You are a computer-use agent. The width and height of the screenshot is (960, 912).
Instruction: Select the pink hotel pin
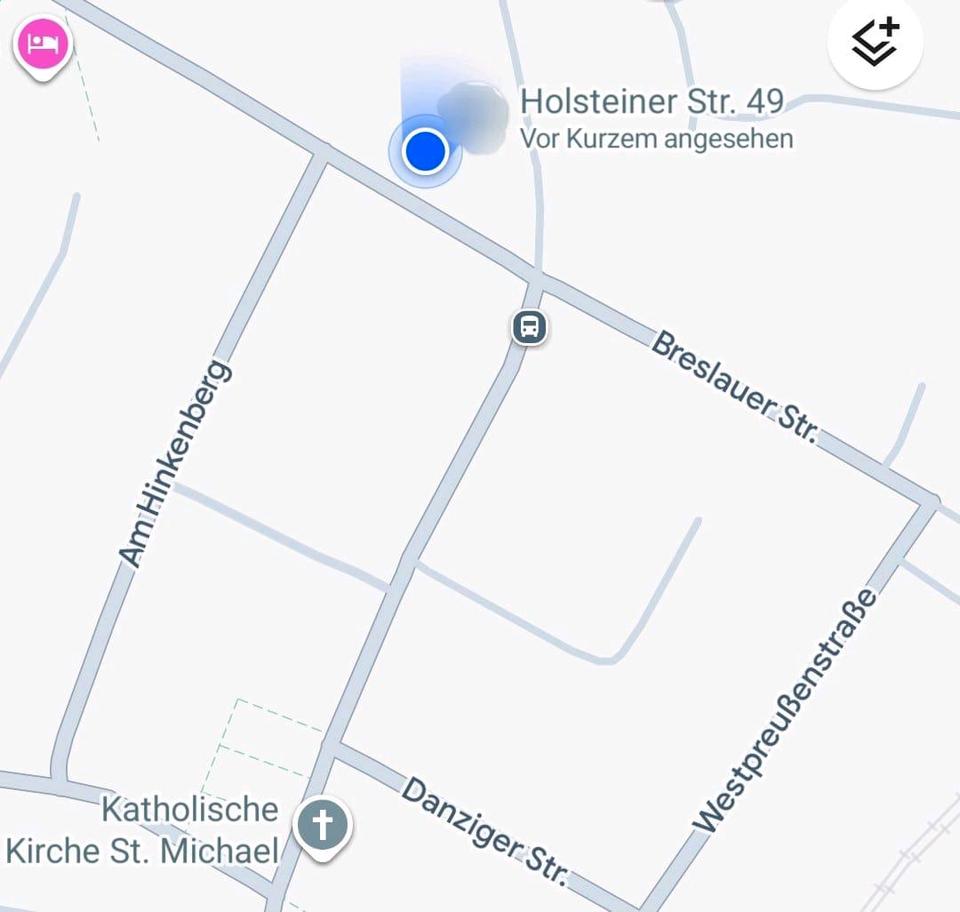coord(42,45)
